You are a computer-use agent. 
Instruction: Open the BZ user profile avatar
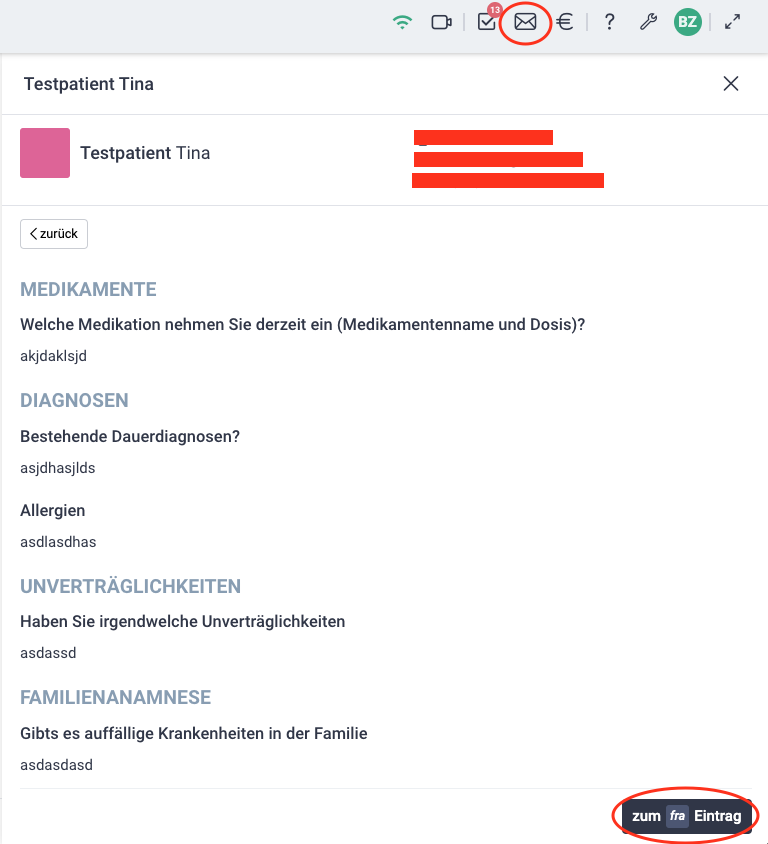687,22
